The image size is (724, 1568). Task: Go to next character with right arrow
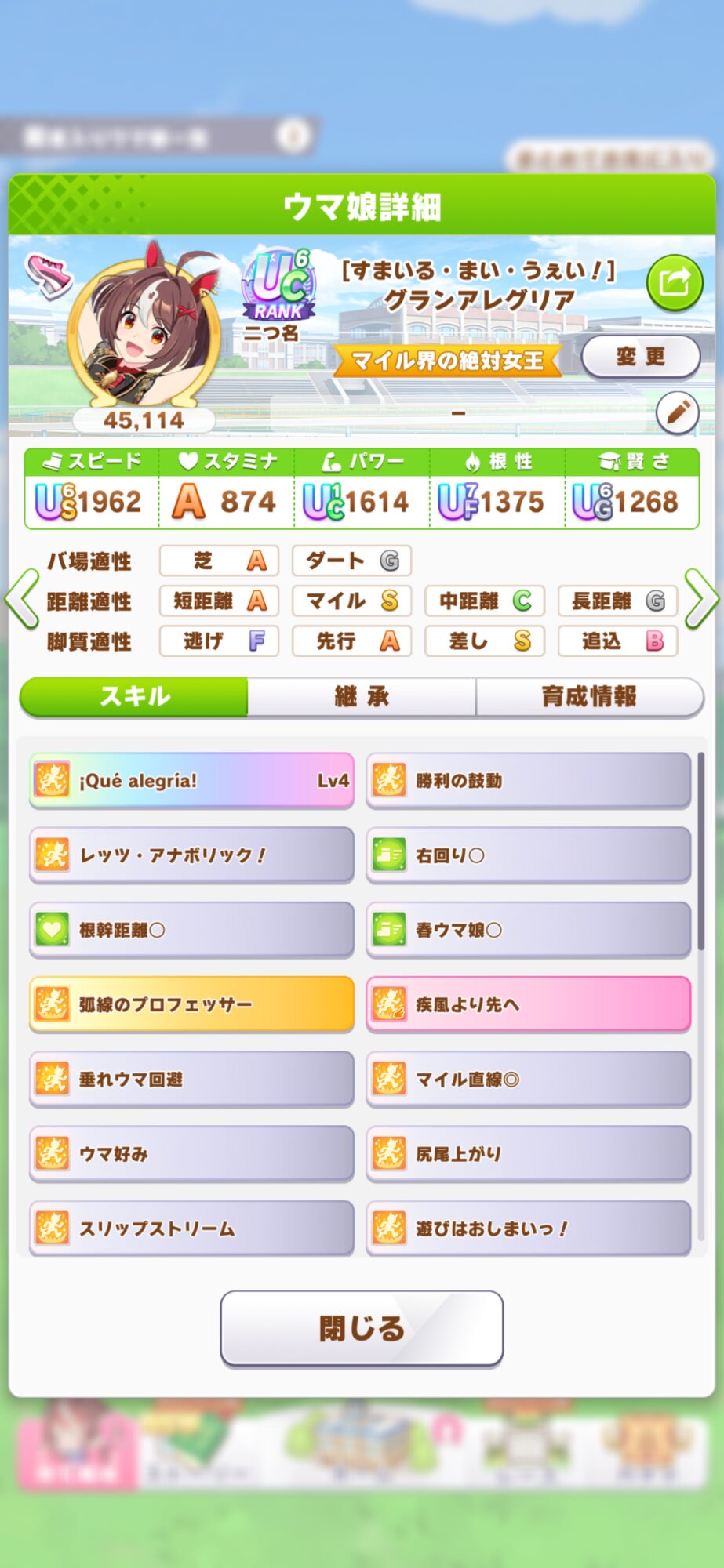(x=701, y=600)
